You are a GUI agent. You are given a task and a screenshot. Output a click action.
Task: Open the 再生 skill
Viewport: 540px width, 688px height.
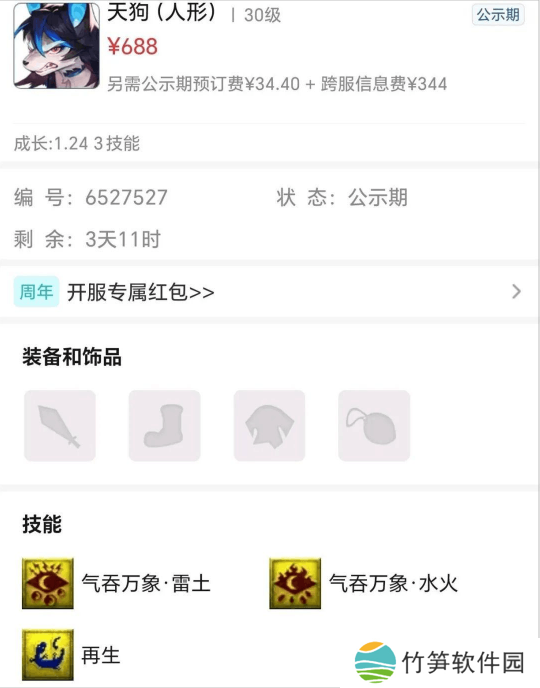[71, 655]
